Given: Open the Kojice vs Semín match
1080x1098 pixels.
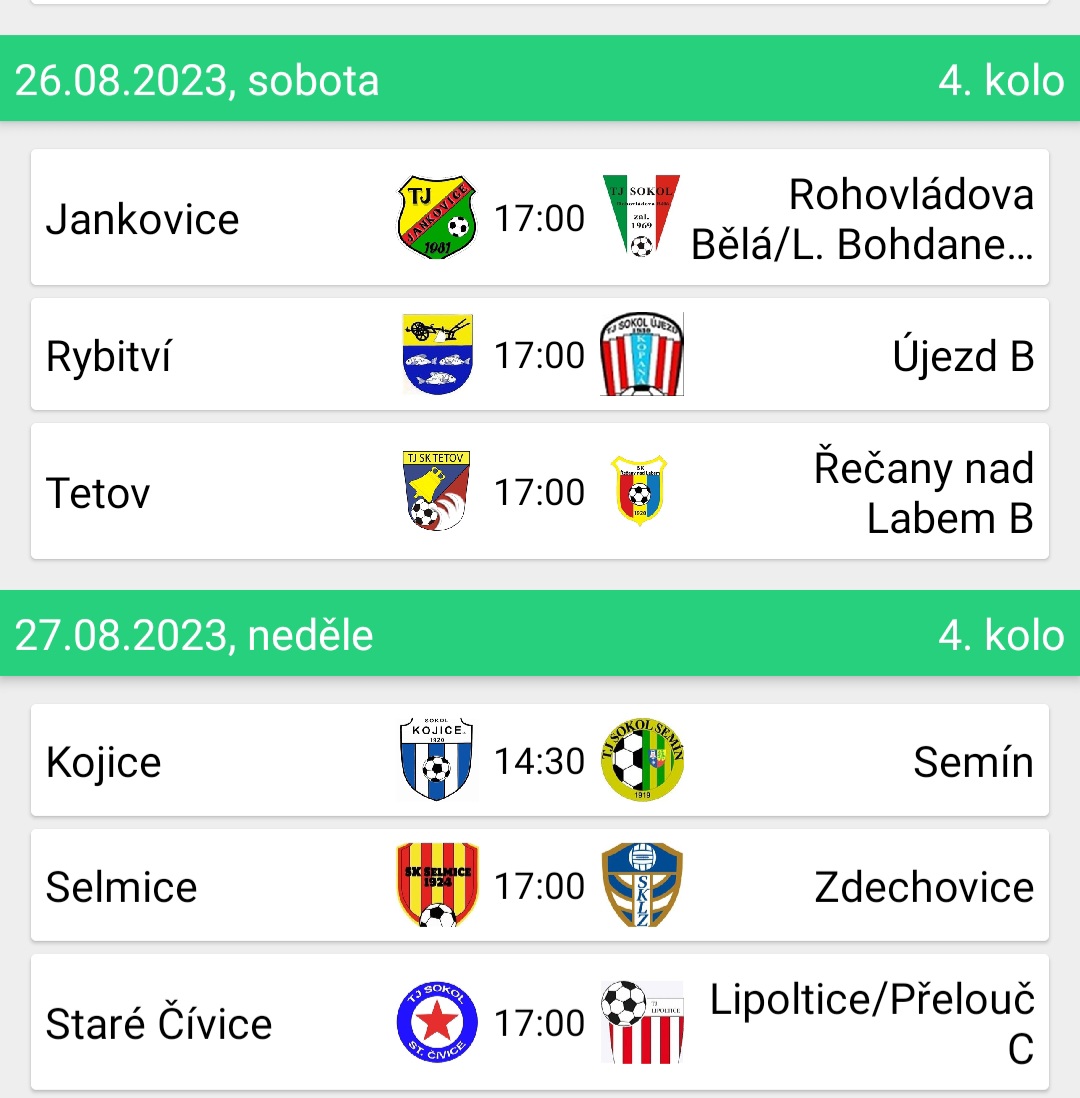Looking at the screenshot, I should pyautogui.click(x=540, y=761).
